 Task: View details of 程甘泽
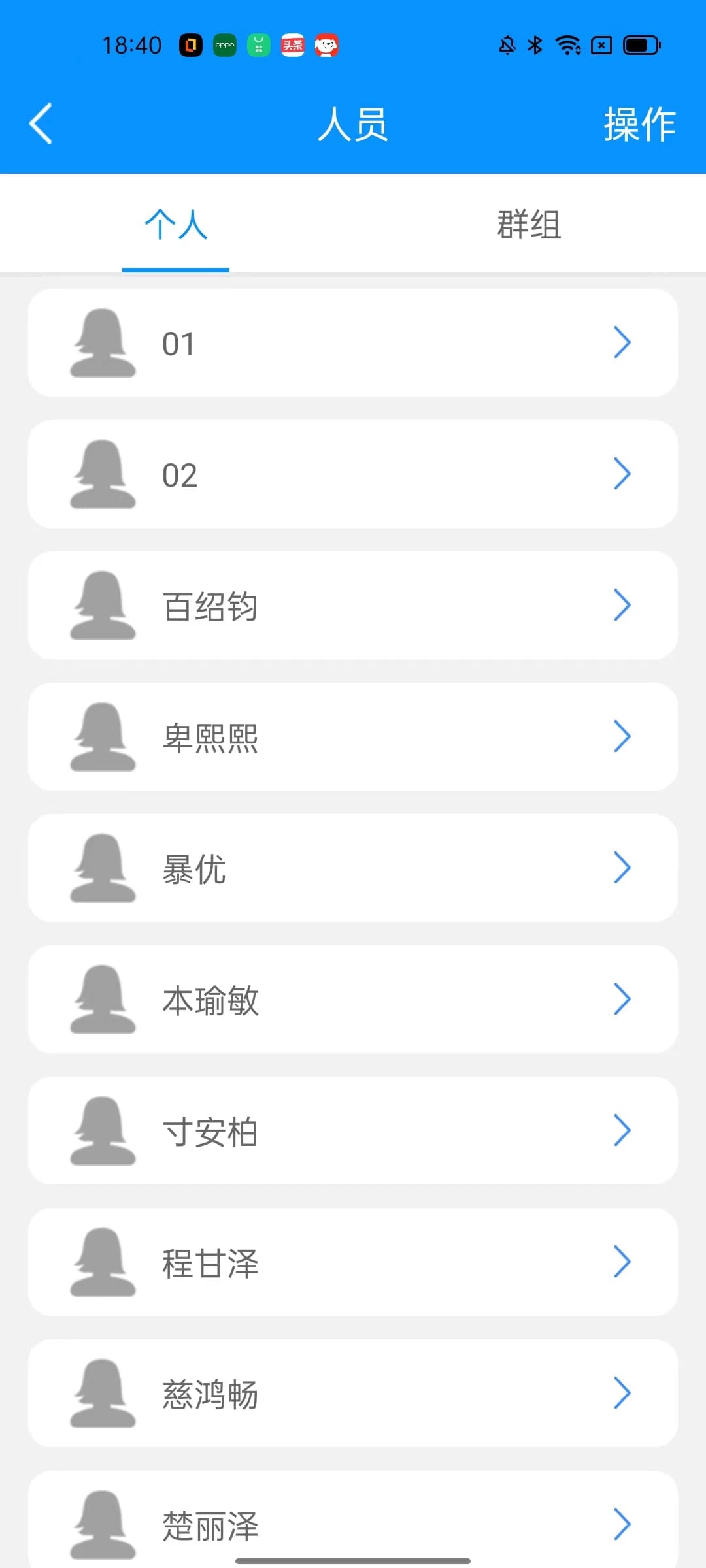pyautogui.click(x=353, y=1262)
